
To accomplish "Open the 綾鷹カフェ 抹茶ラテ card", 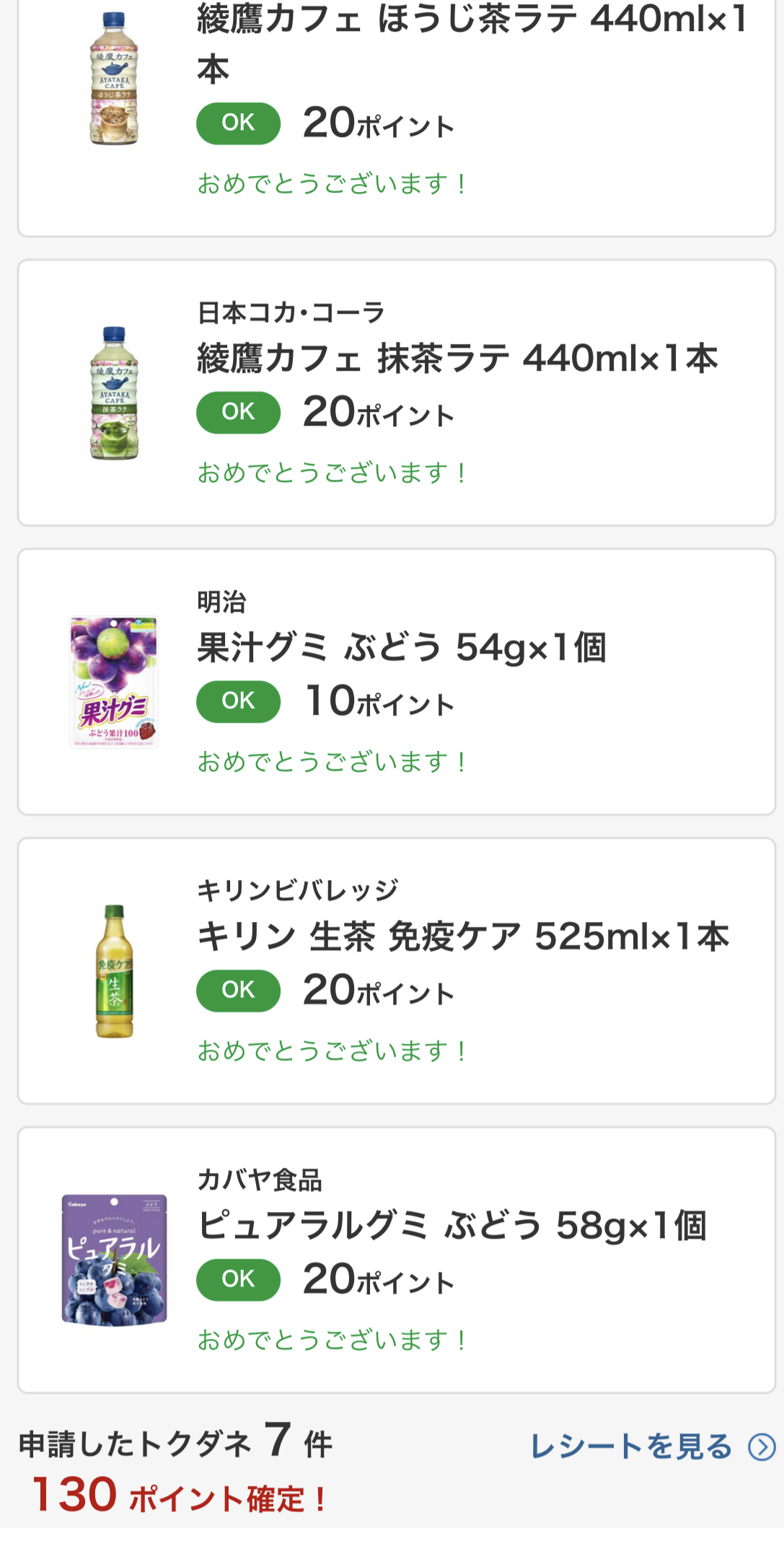I will 397,392.
